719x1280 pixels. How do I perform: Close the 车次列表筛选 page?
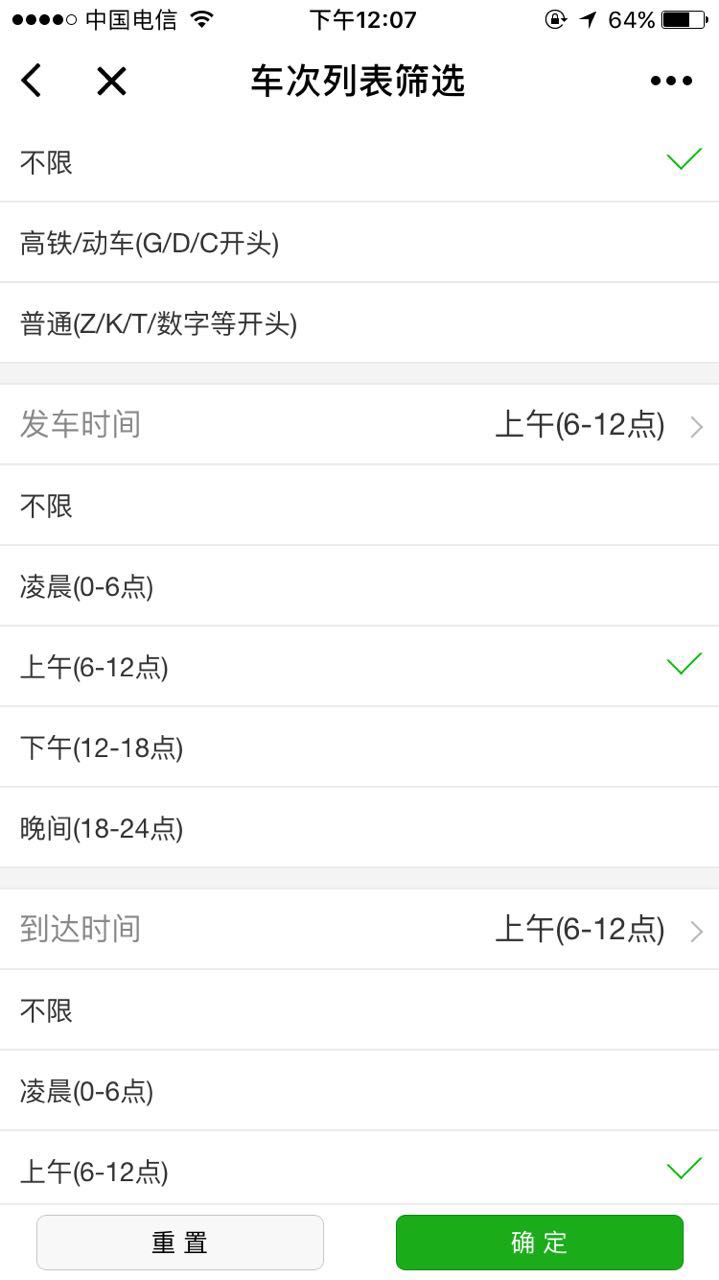pyautogui.click(x=111, y=81)
